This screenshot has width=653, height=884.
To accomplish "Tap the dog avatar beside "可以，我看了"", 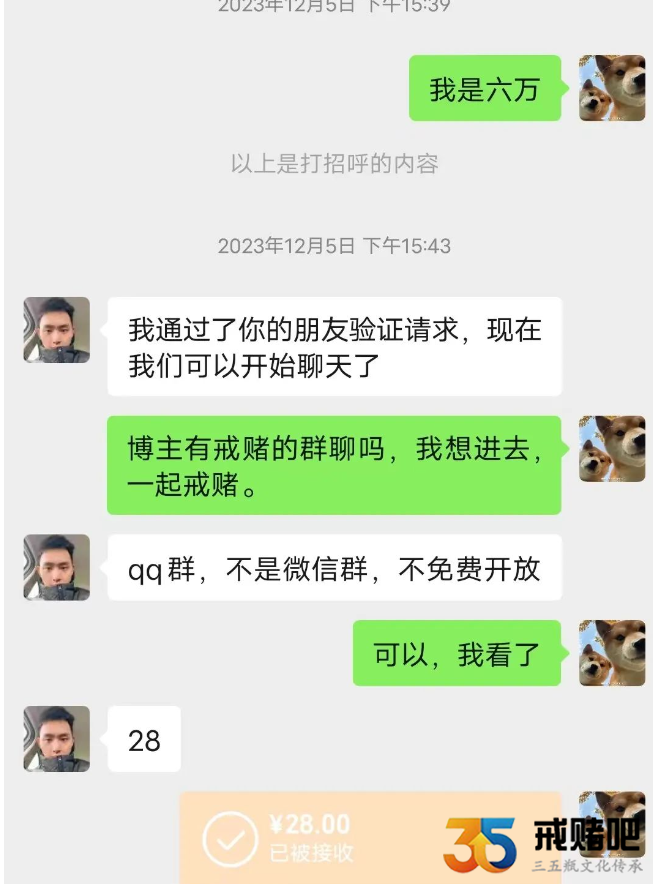I will (x=612, y=653).
